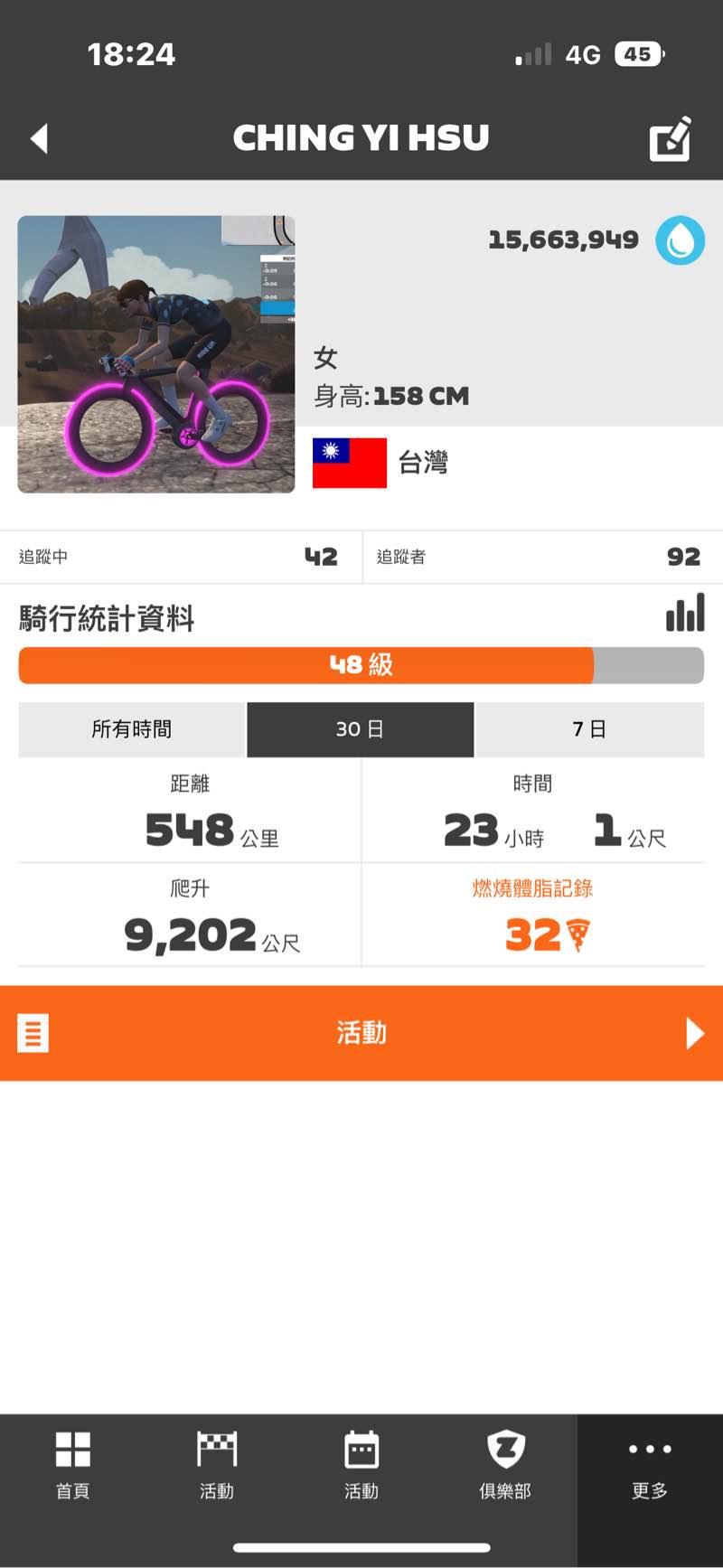Screen dimensions: 723x1568
Task: Switch to the 7 日 tab
Action: click(589, 729)
